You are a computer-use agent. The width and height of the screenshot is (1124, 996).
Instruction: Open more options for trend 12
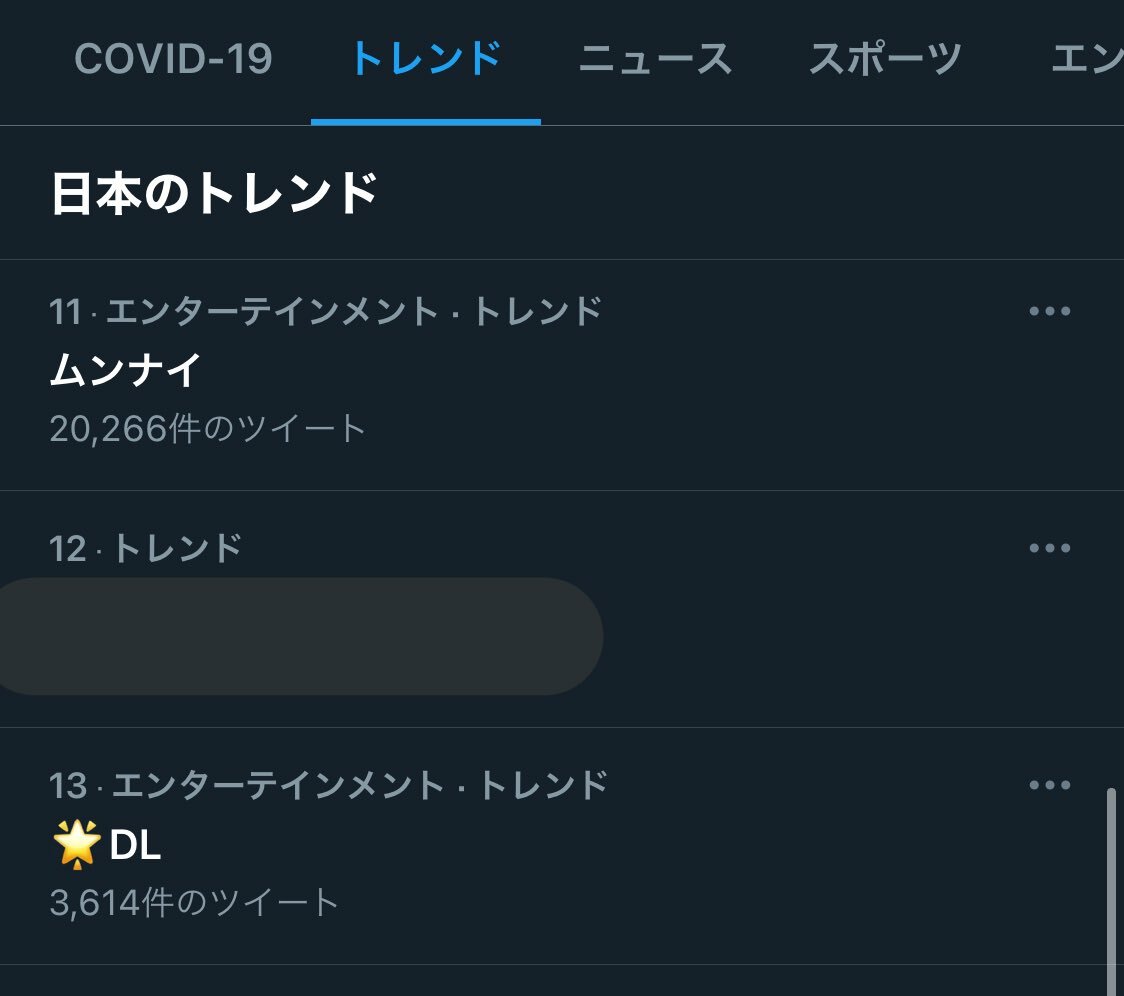[1049, 548]
